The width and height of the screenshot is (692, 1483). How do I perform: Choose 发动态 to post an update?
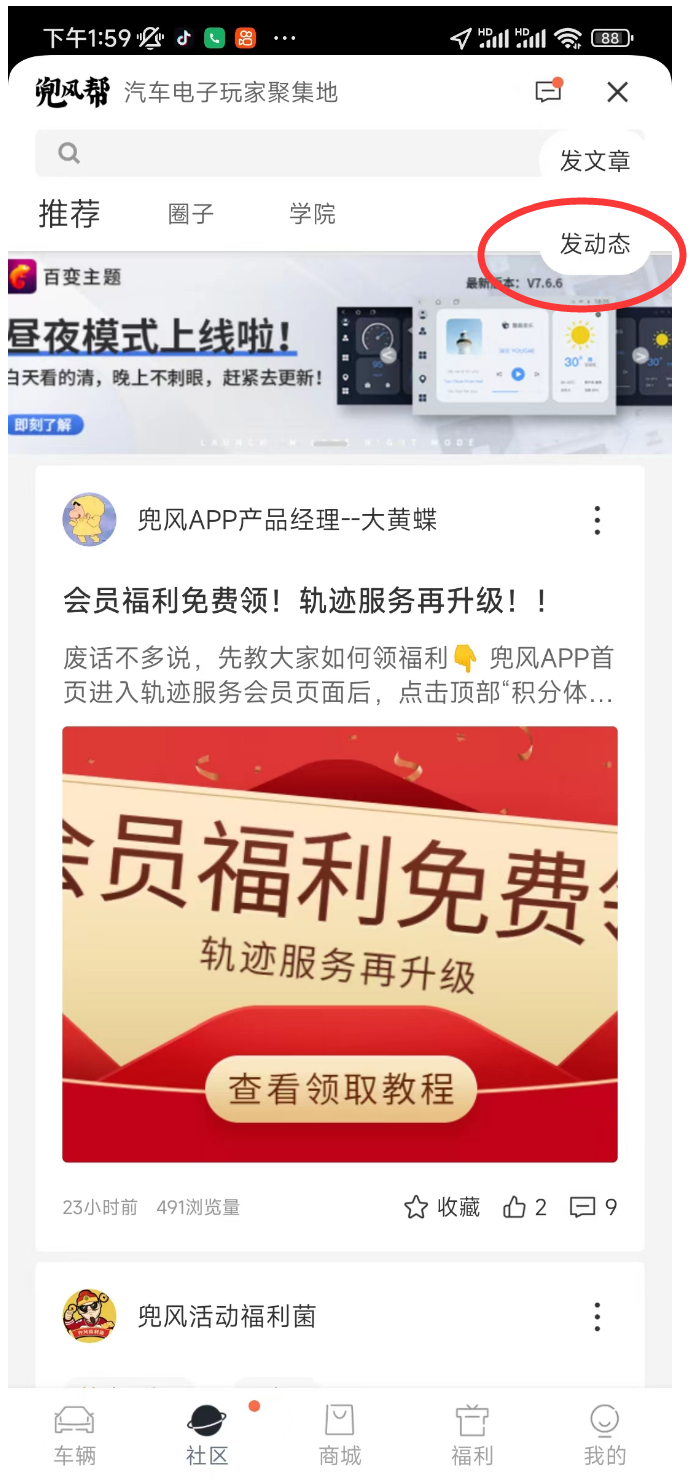[x=595, y=243]
